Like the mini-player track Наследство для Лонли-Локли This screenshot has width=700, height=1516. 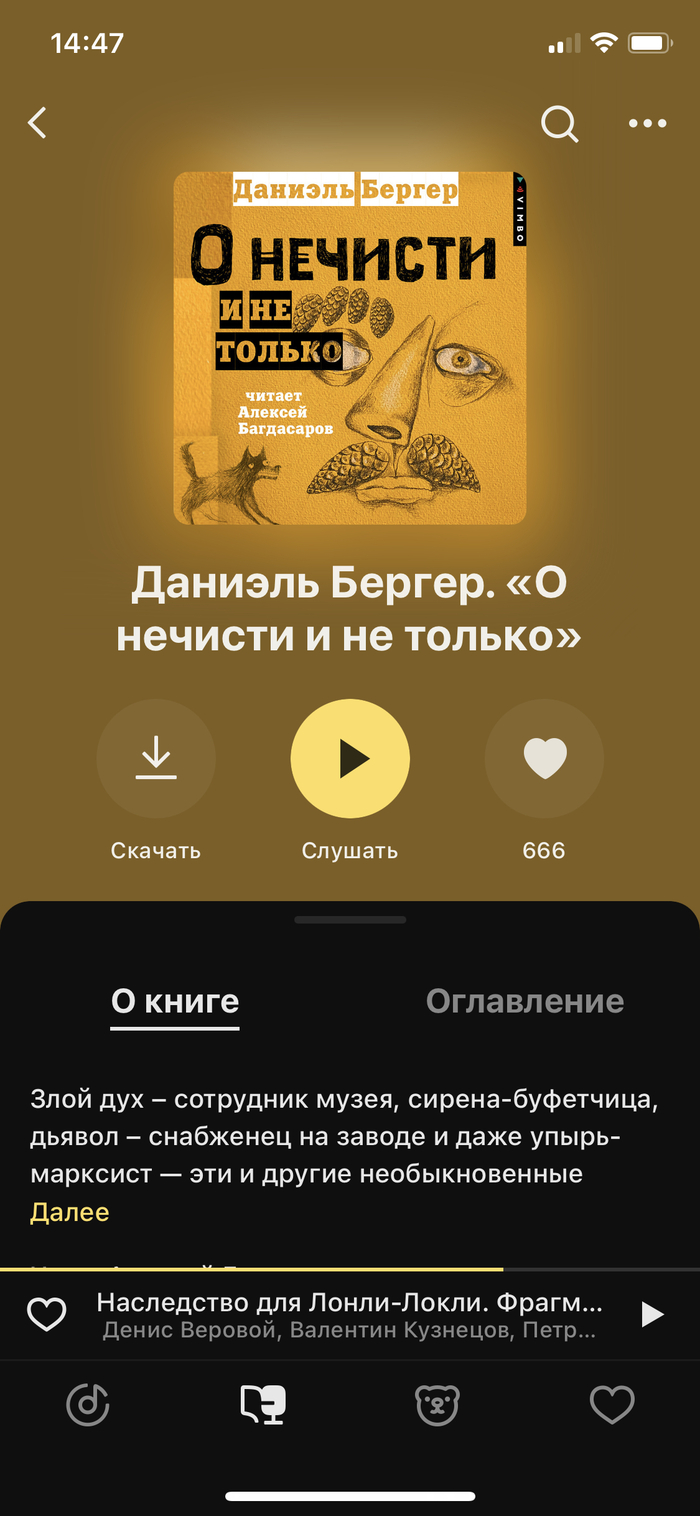(x=46, y=1314)
